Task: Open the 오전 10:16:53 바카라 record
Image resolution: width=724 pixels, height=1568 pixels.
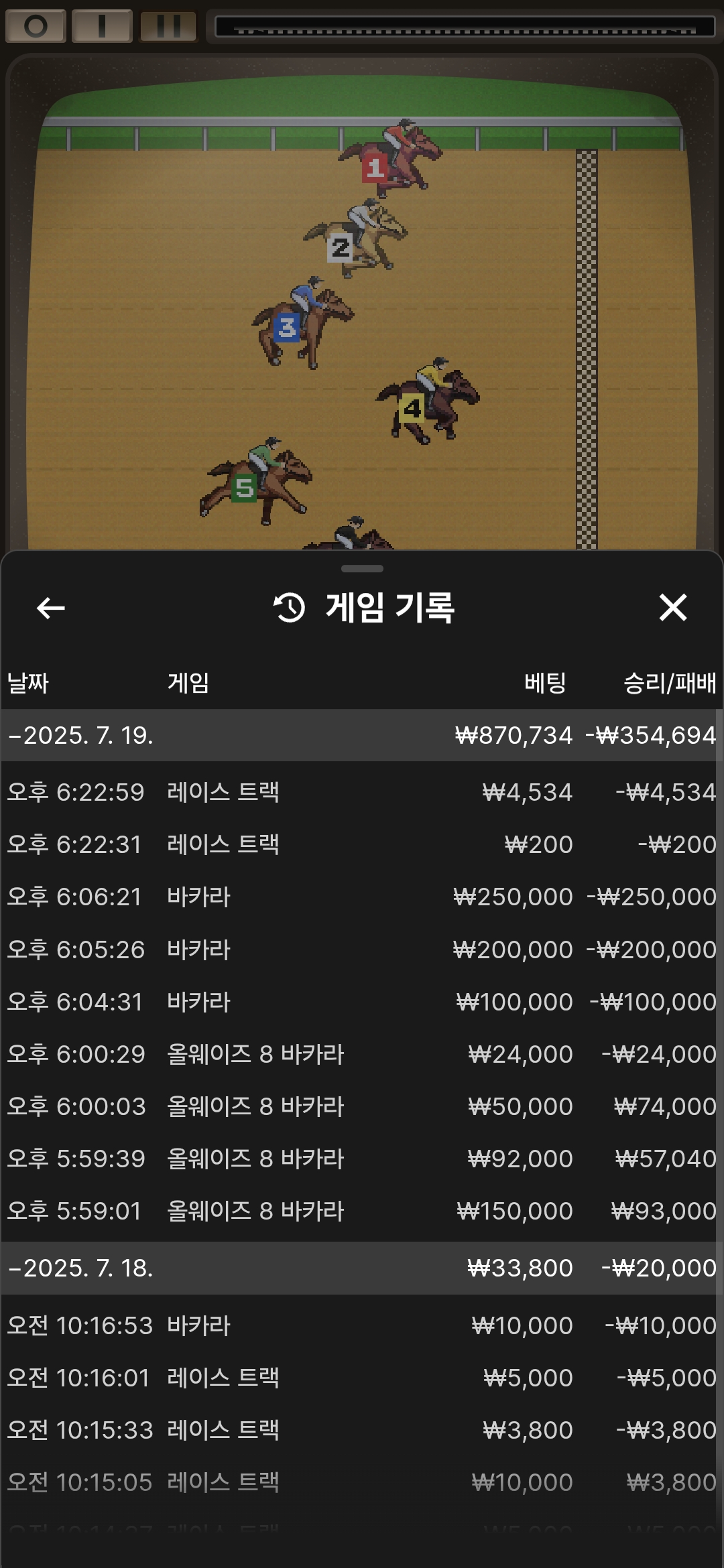Action: pos(362,1325)
